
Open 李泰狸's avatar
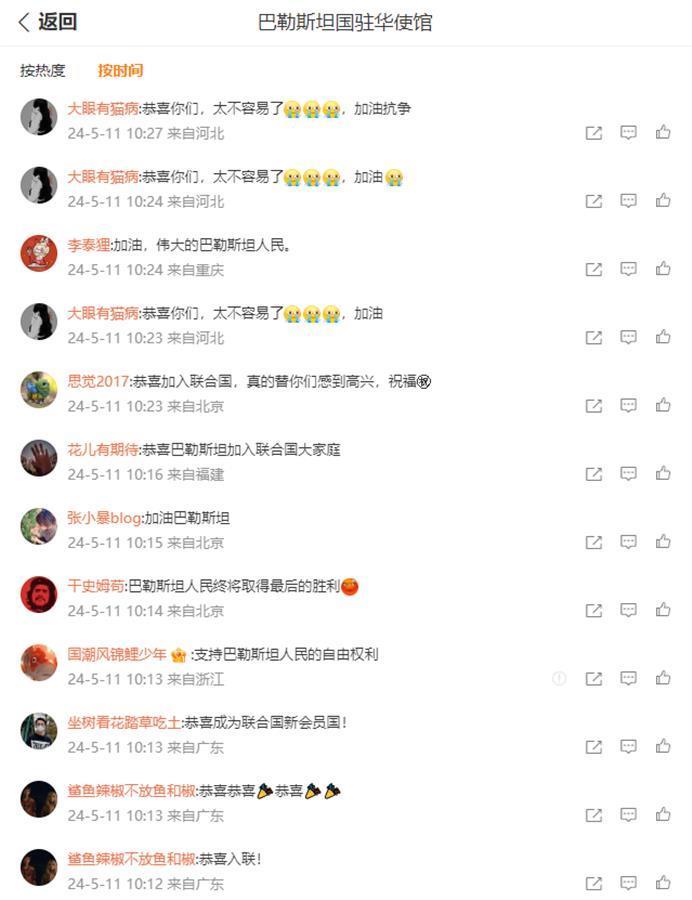39,253
